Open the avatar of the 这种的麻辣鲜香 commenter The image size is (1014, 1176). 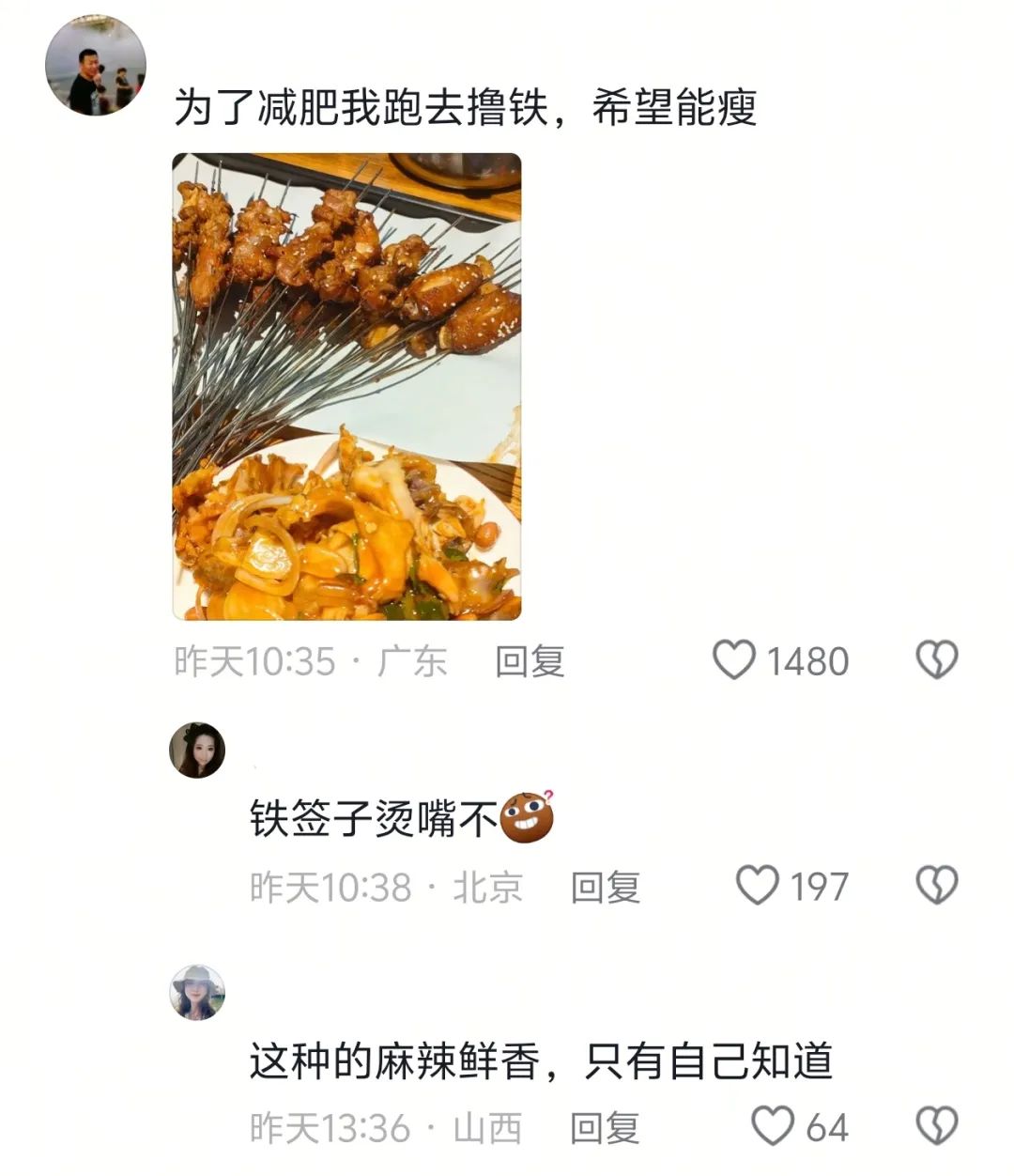click(197, 992)
